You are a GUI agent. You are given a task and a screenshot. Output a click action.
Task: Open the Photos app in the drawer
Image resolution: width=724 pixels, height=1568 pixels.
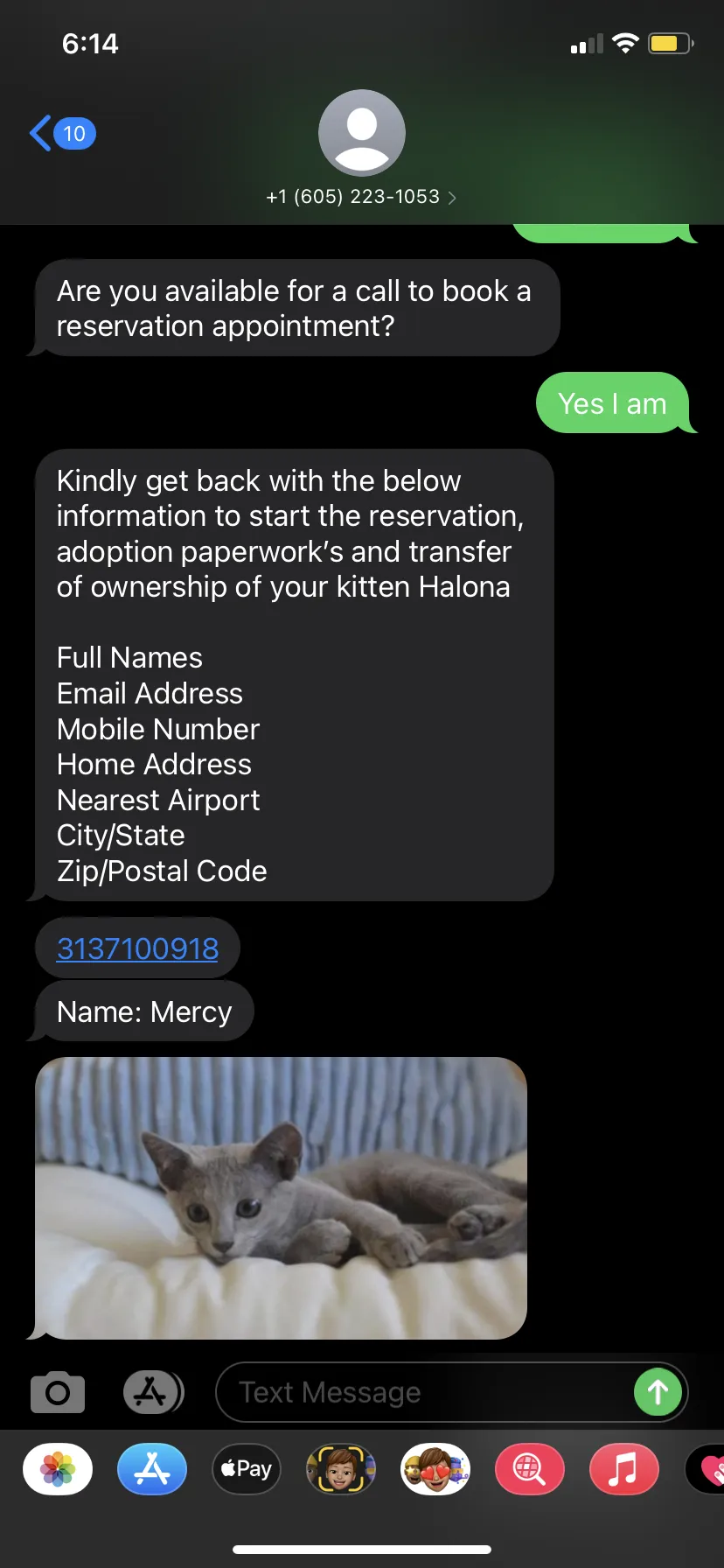click(58, 1469)
